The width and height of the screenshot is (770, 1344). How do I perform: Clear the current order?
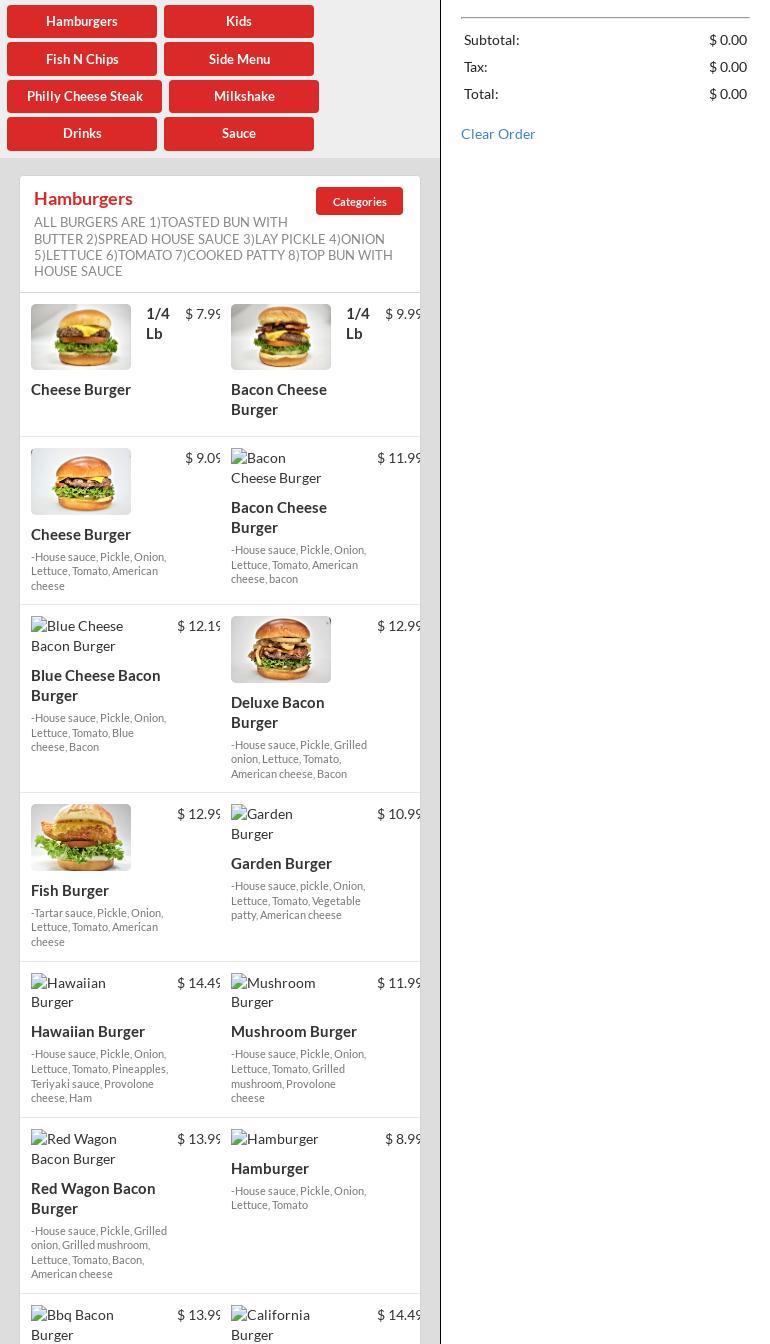[498, 134]
